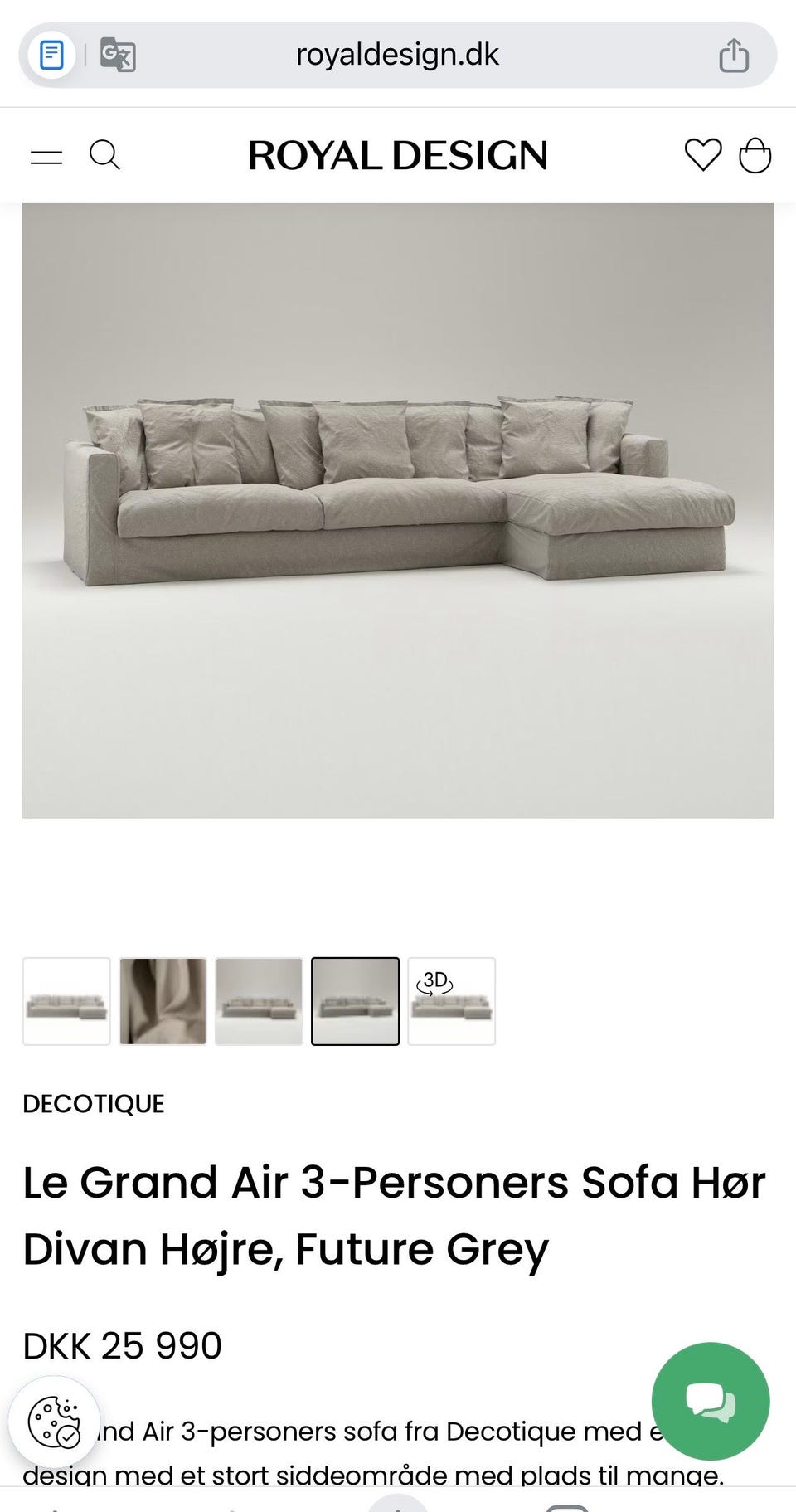Open the 3D view of the sofa
796x1512 pixels.
452,1000
